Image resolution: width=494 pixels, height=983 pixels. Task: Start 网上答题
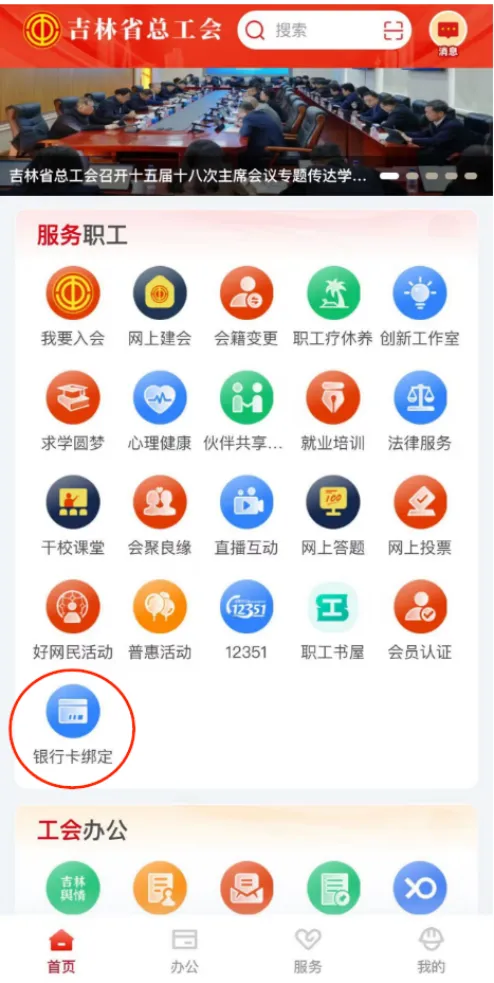333,515
